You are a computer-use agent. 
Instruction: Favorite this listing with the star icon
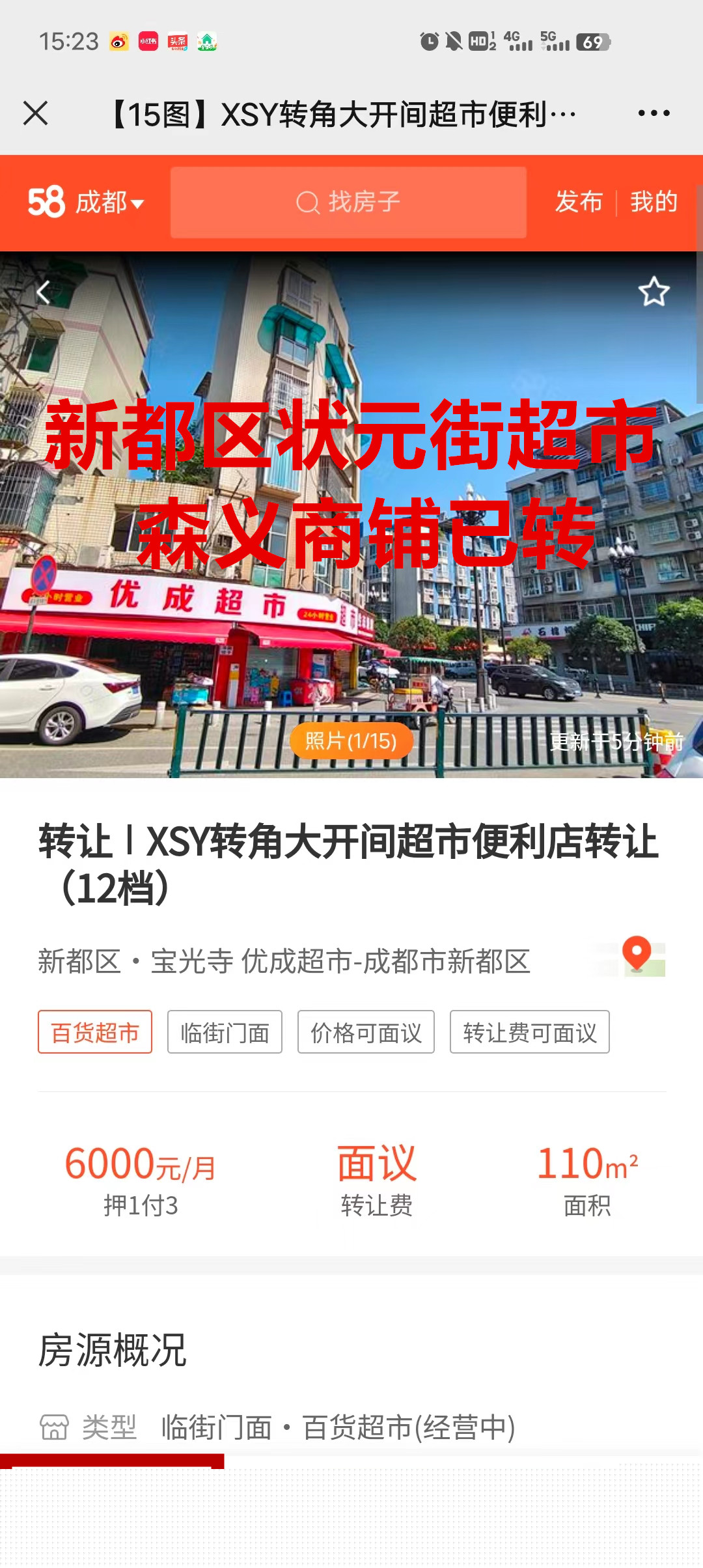(654, 291)
